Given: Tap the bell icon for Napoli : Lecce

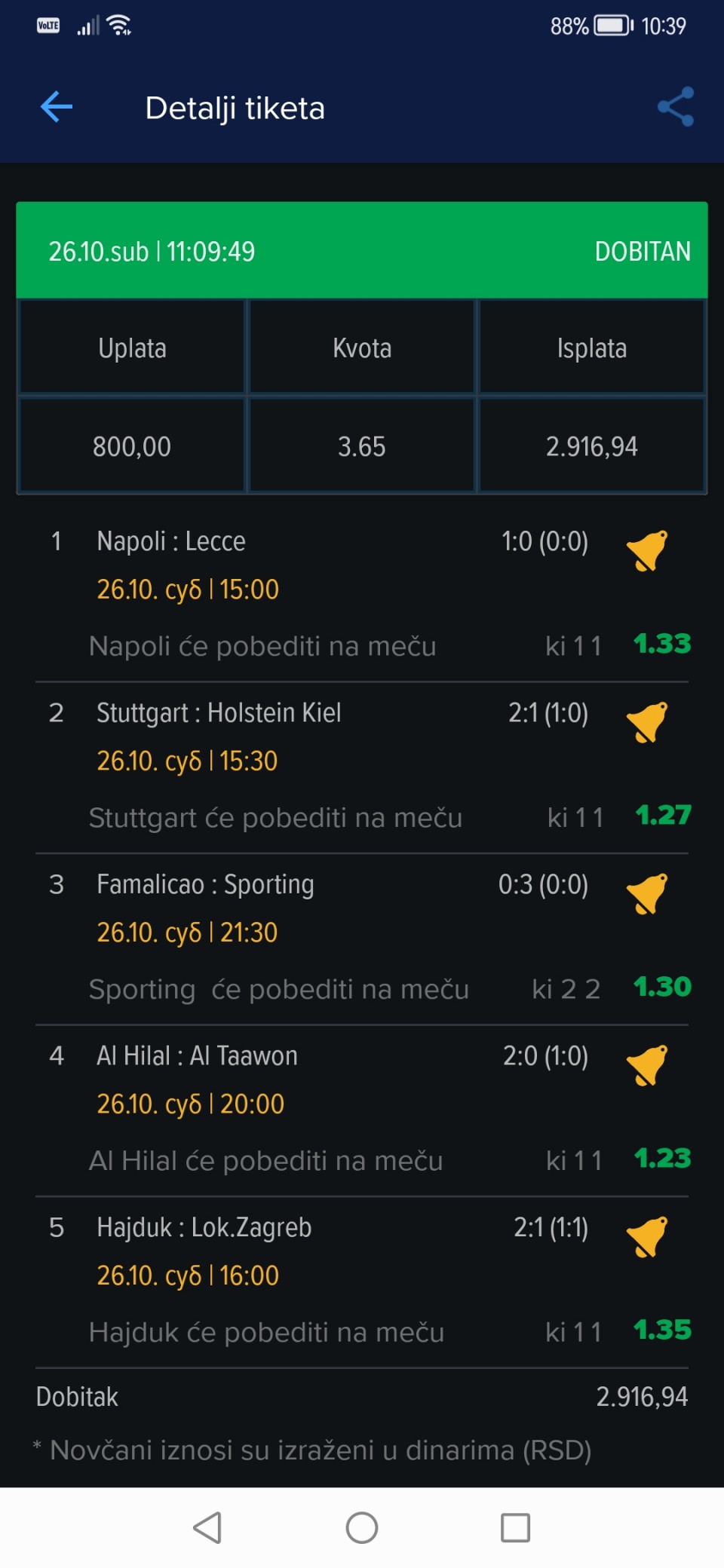Looking at the screenshot, I should coord(647,550).
